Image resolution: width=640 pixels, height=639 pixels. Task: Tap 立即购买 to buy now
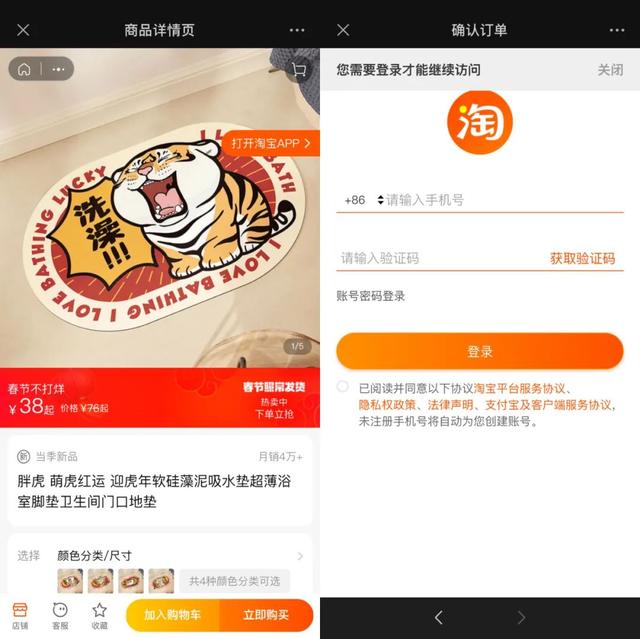coord(266,615)
